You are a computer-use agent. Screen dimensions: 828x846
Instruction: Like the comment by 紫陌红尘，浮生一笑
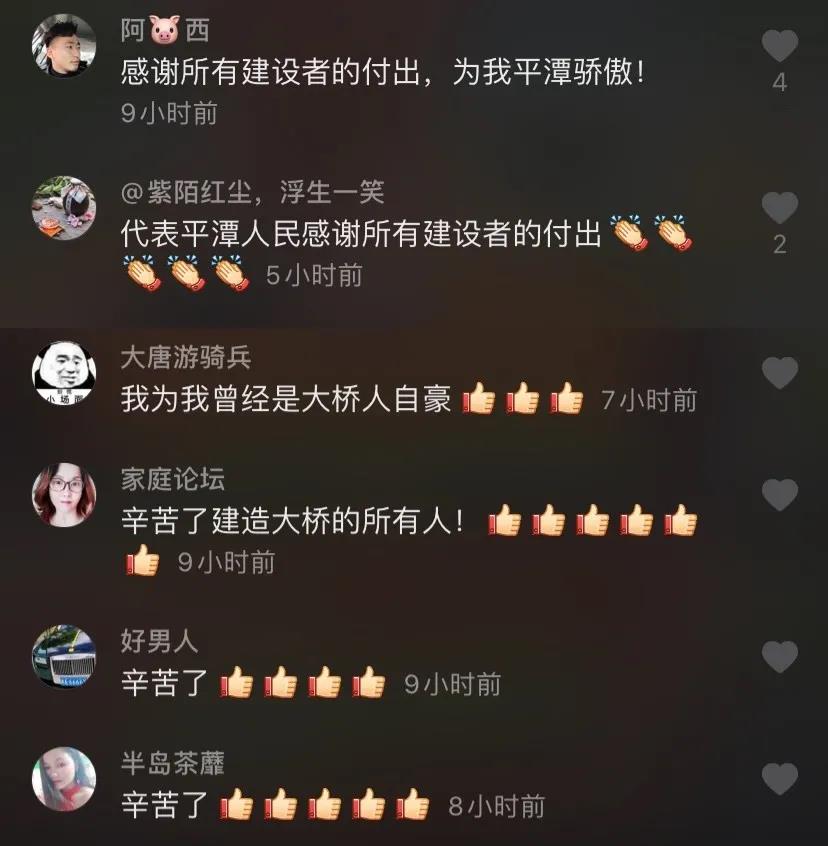pos(779,208)
